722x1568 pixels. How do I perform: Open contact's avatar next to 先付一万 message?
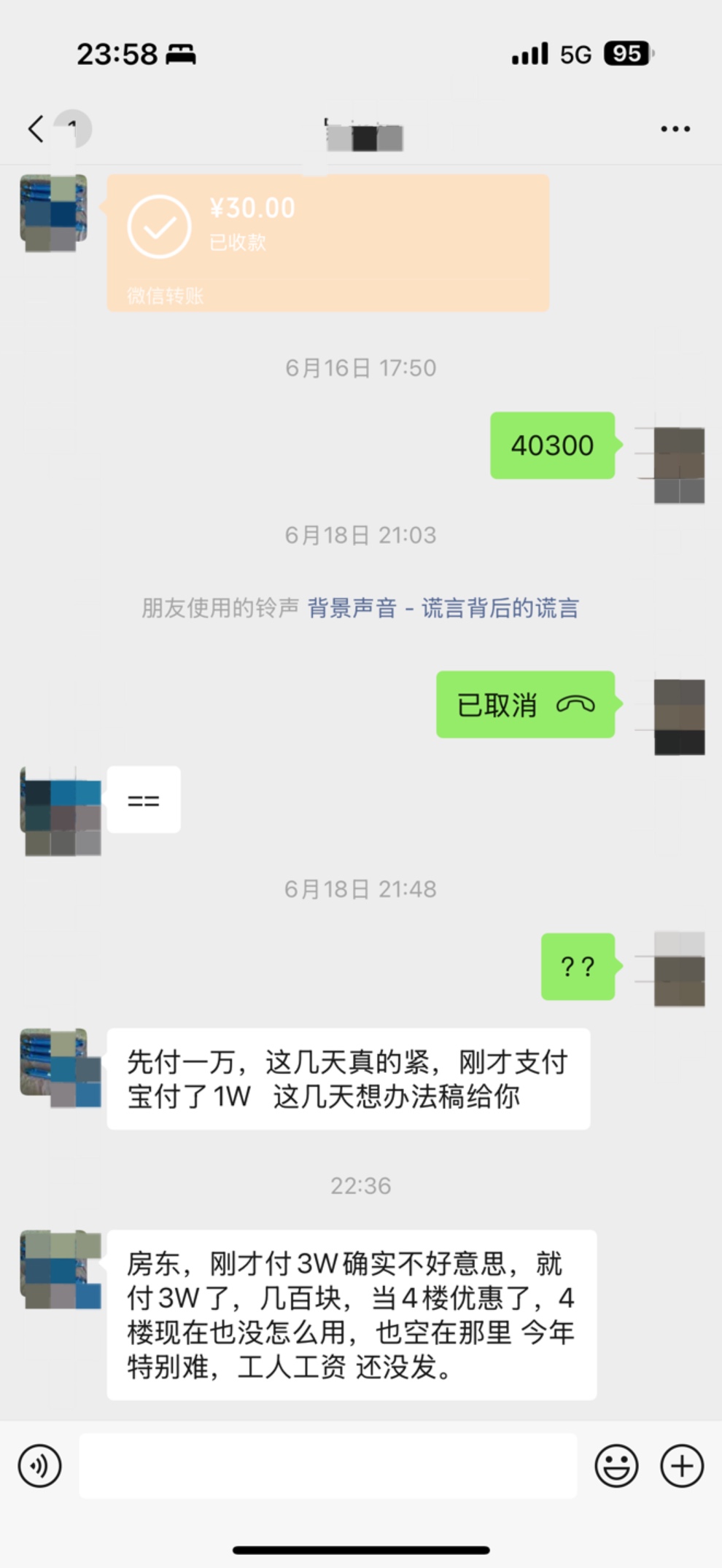click(x=60, y=1068)
